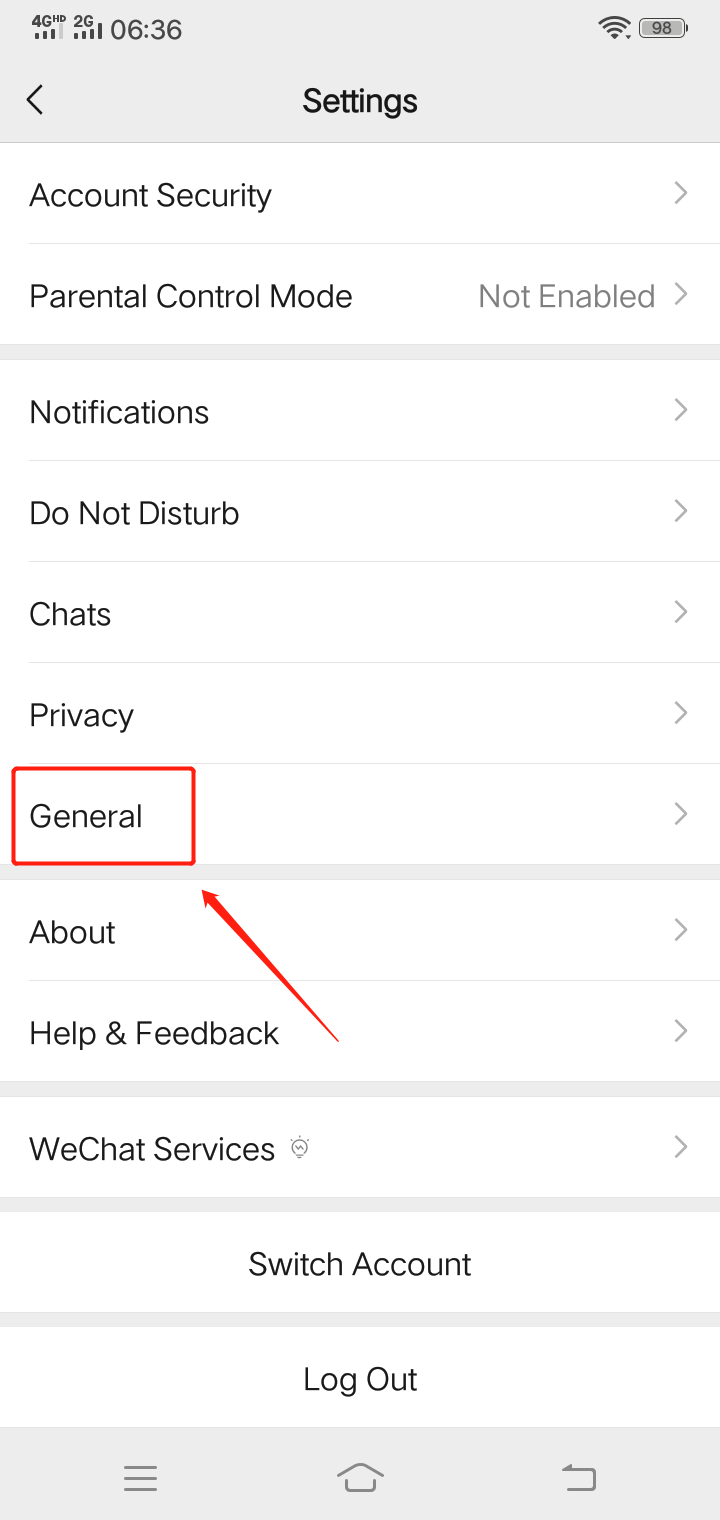Open Do Not Disturb settings

(x=360, y=512)
